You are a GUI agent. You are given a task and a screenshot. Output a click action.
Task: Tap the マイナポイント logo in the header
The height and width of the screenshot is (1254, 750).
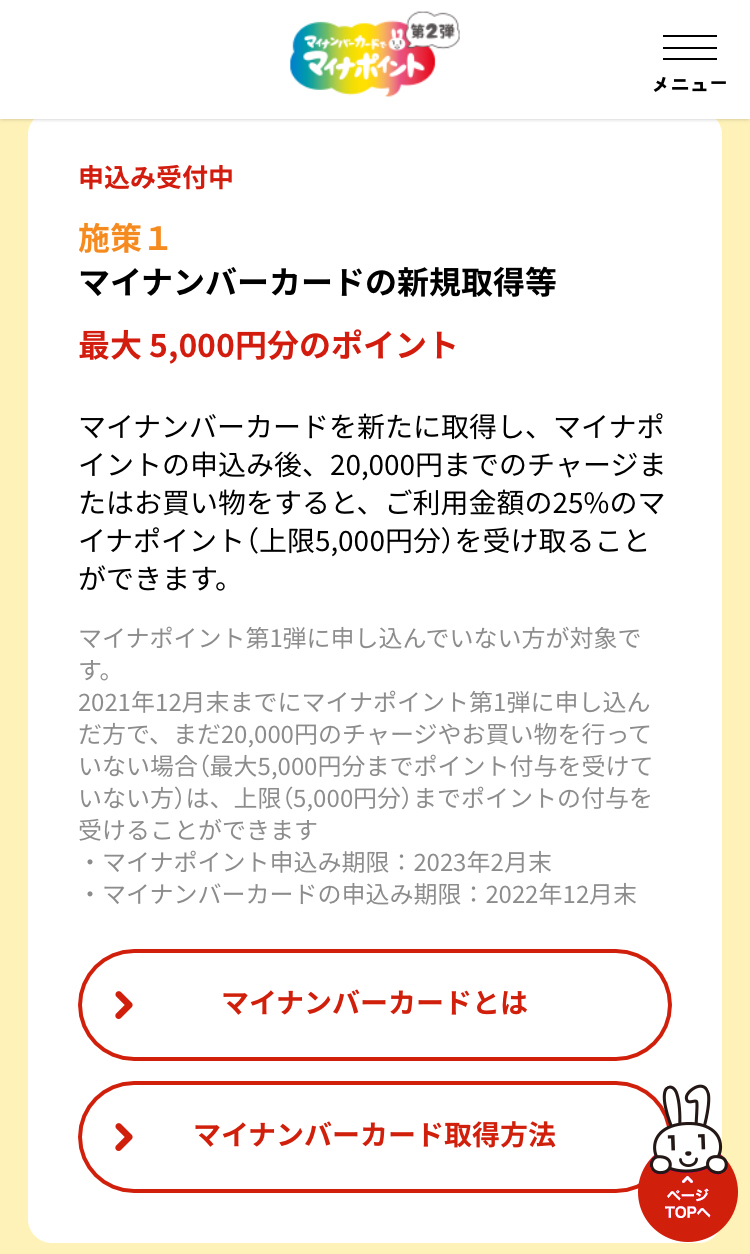[375, 57]
